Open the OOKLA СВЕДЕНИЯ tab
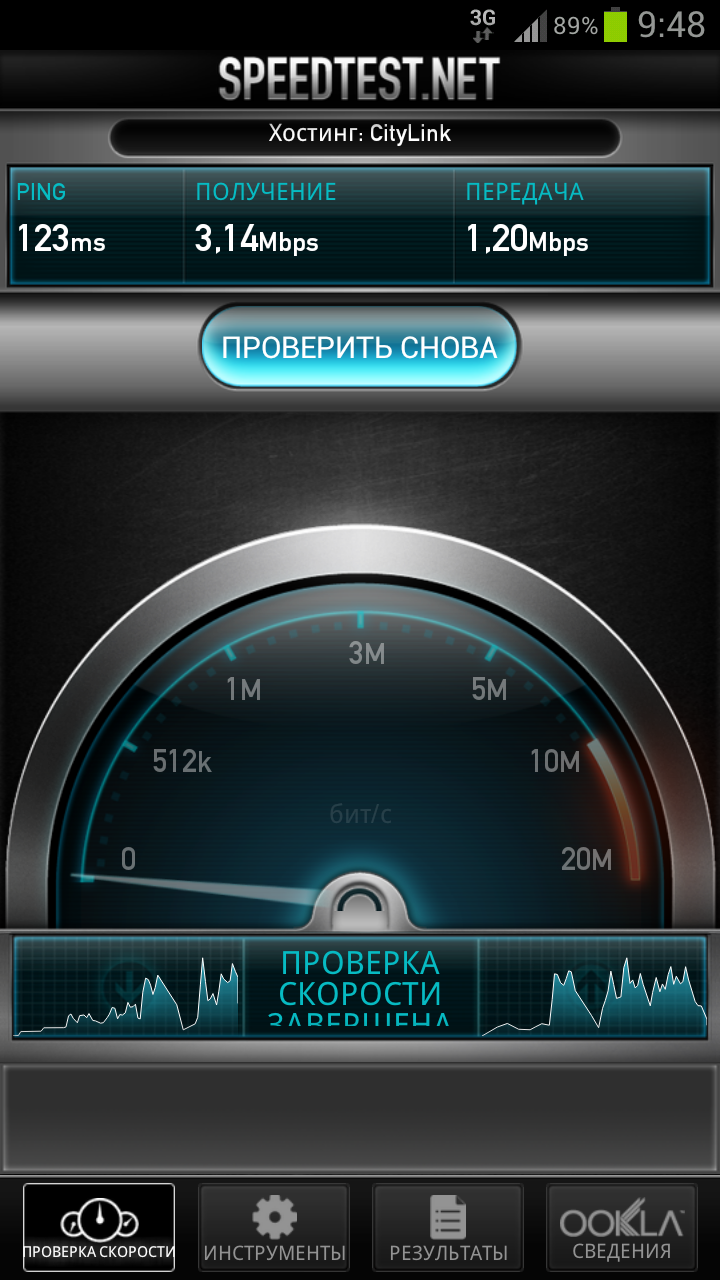The width and height of the screenshot is (720, 1280). 622,1227
